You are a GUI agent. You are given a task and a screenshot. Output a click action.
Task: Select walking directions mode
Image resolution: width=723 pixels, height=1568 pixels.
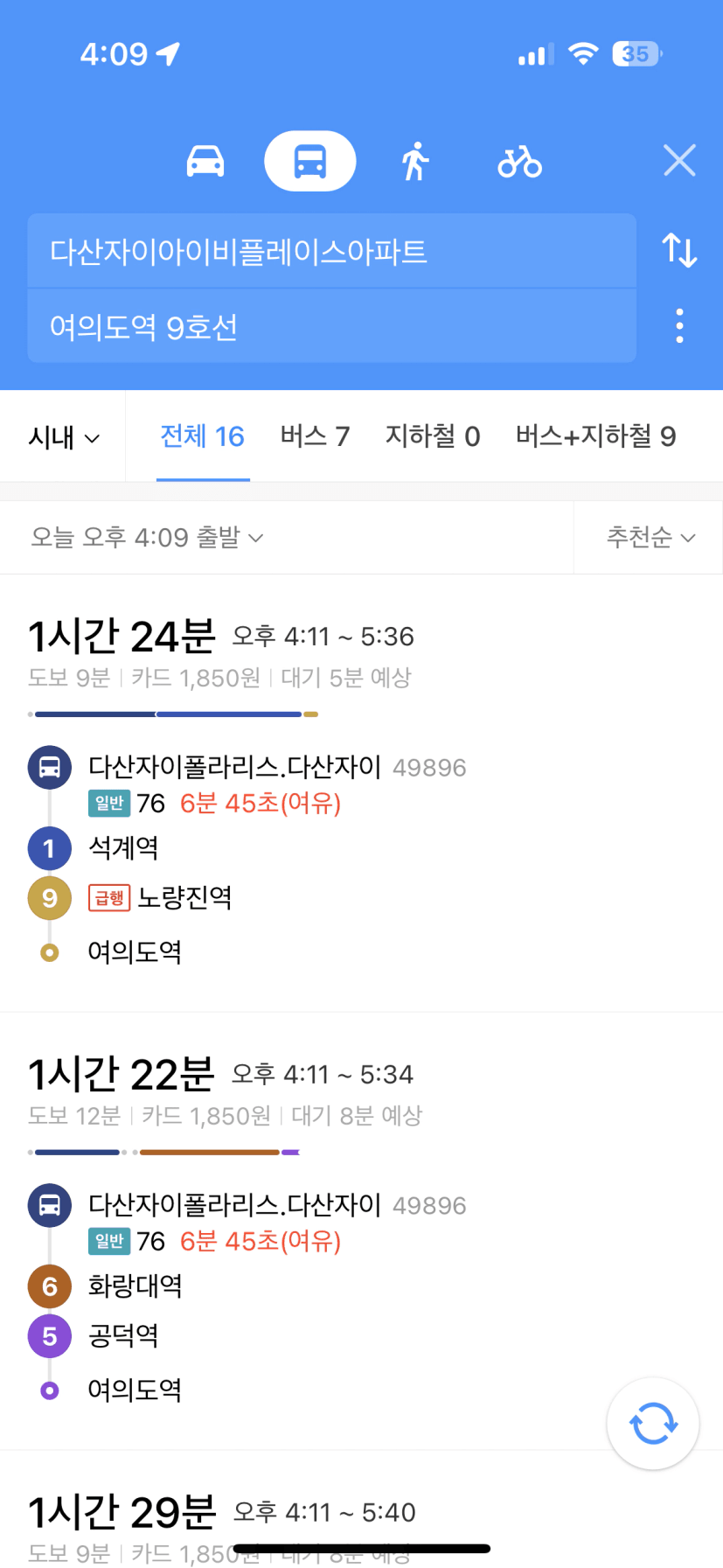tap(415, 161)
